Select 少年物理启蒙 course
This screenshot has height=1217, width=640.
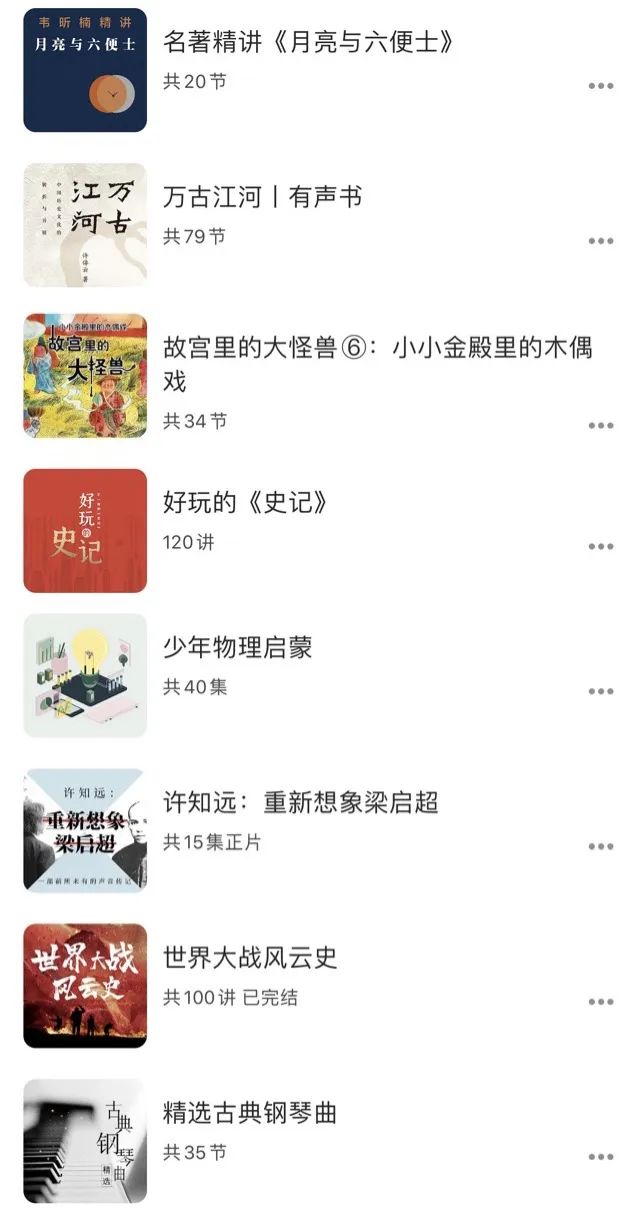click(238, 647)
